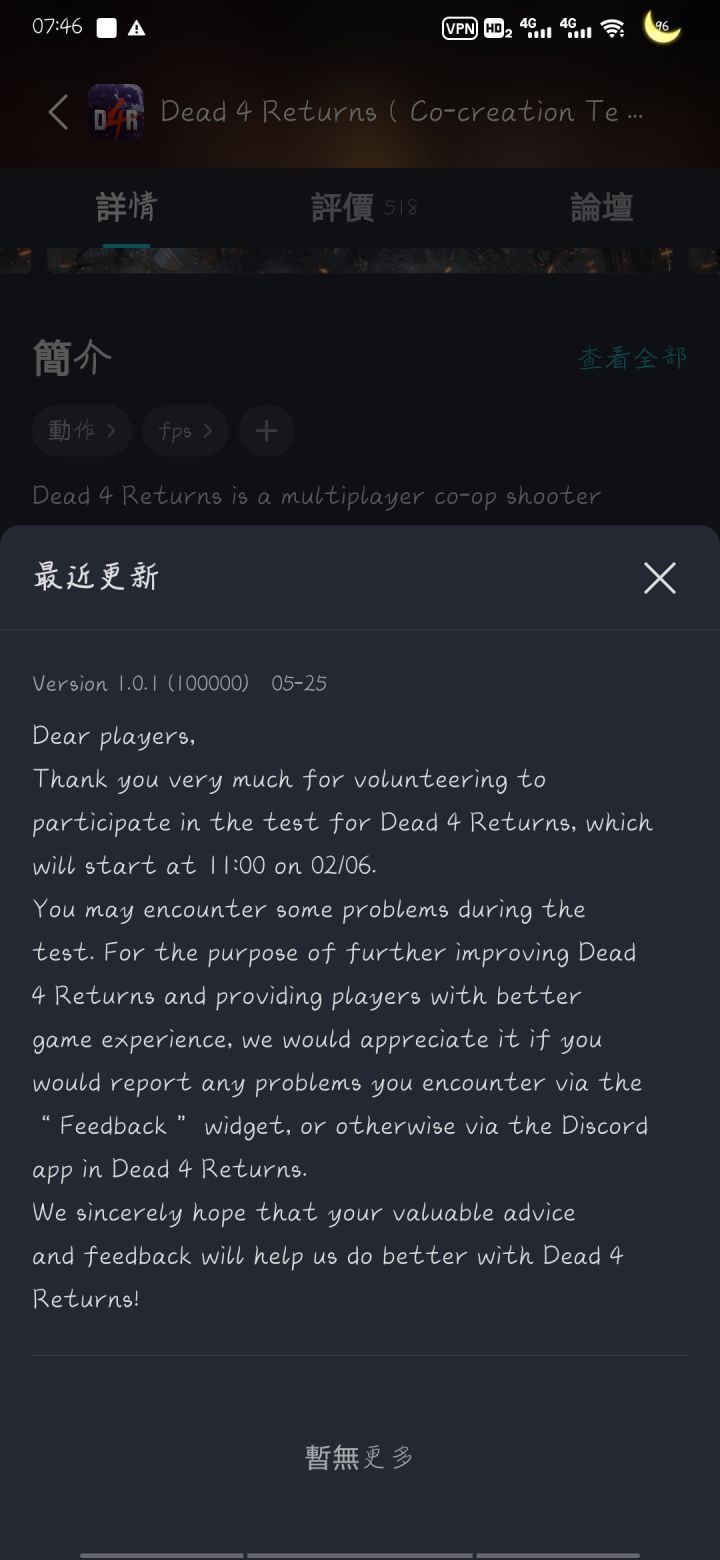Switch to the 論壇 forum tab
Viewport: 720px width, 1560px height.
tap(599, 207)
